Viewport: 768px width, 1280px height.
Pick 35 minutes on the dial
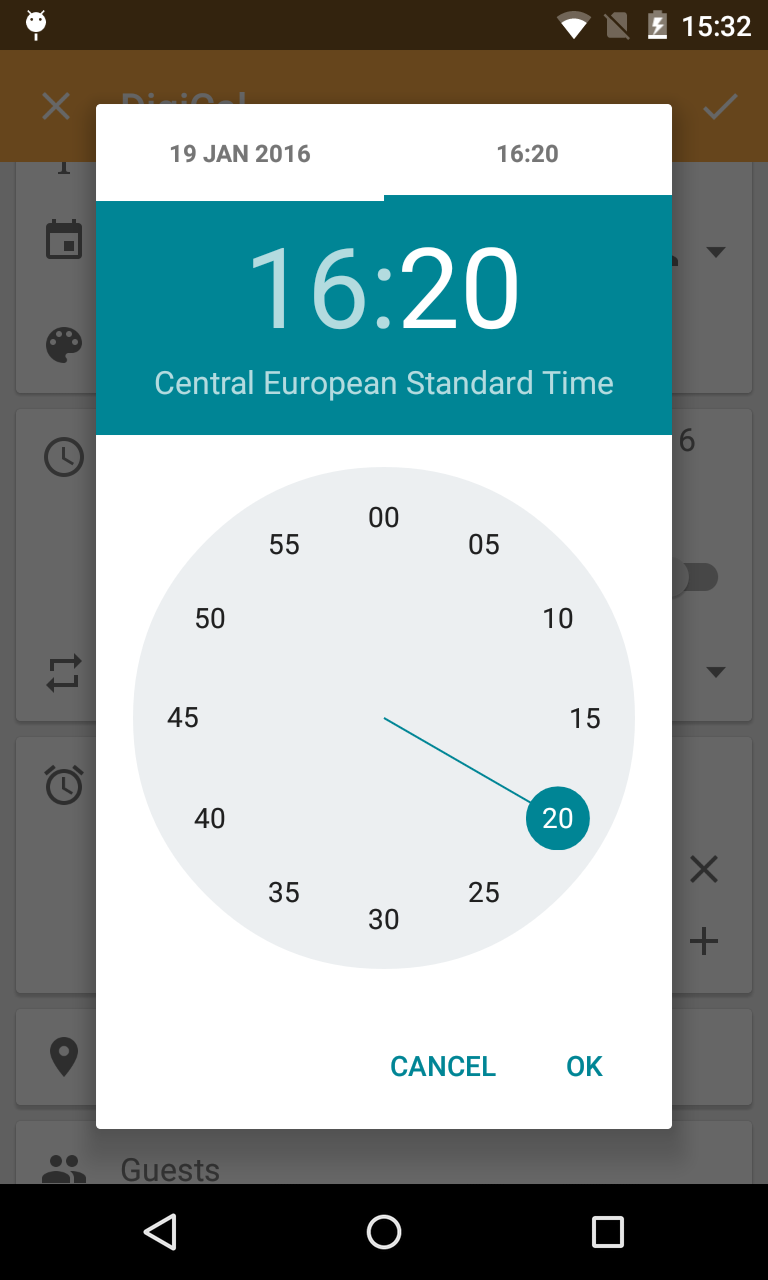coord(284,892)
